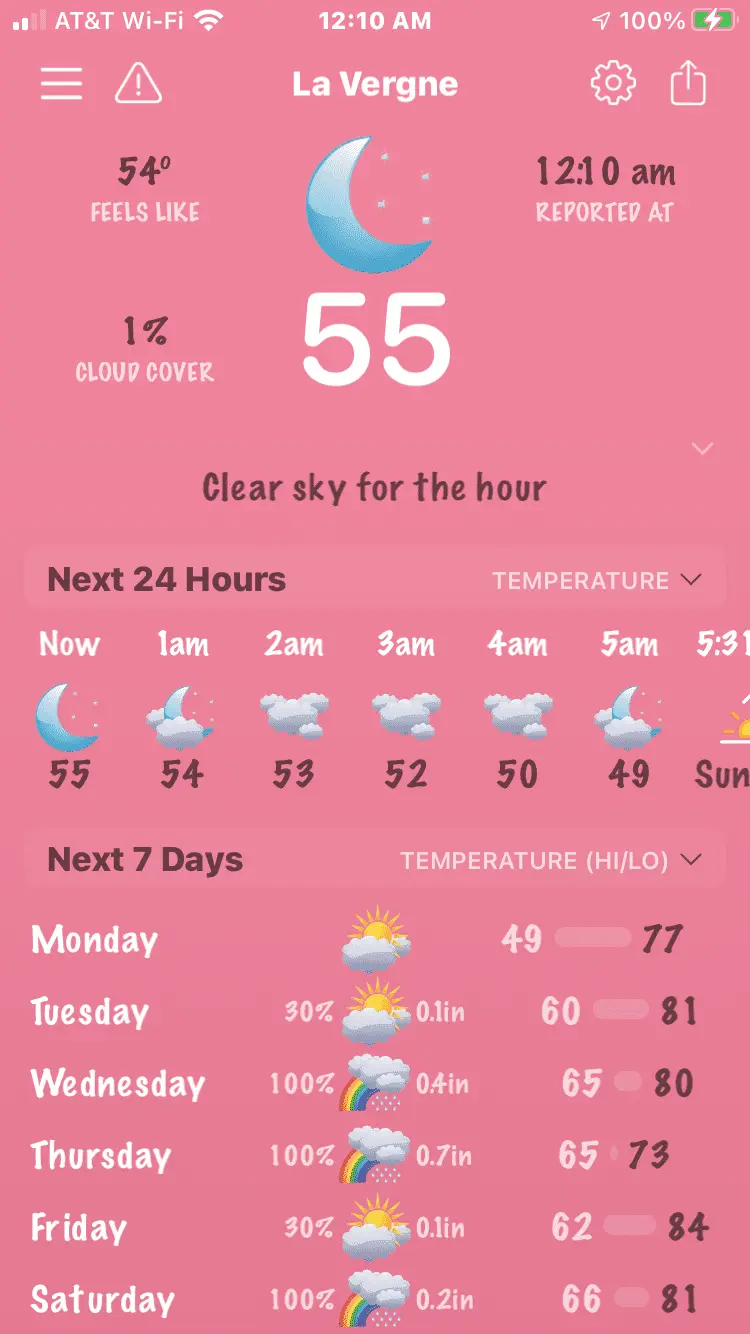The image size is (750, 1334).
Task: Open Tuesday's forecast
Action: [x=375, y=1011]
